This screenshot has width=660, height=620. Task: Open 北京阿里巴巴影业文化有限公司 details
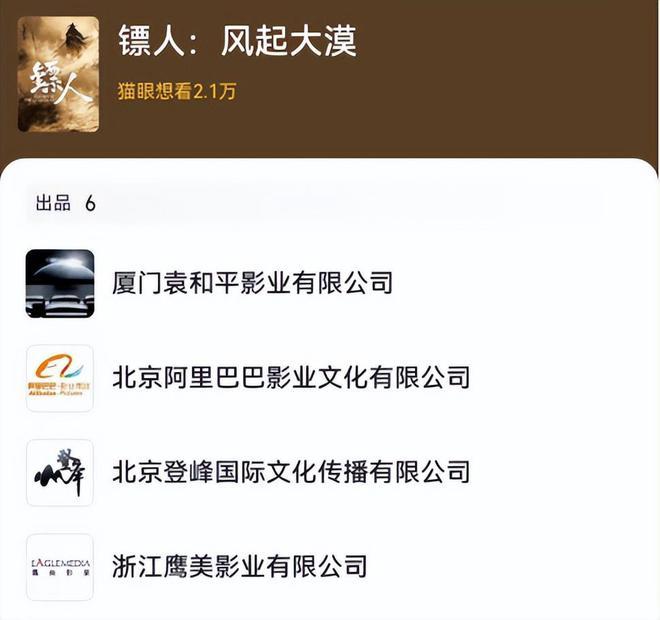click(x=290, y=378)
